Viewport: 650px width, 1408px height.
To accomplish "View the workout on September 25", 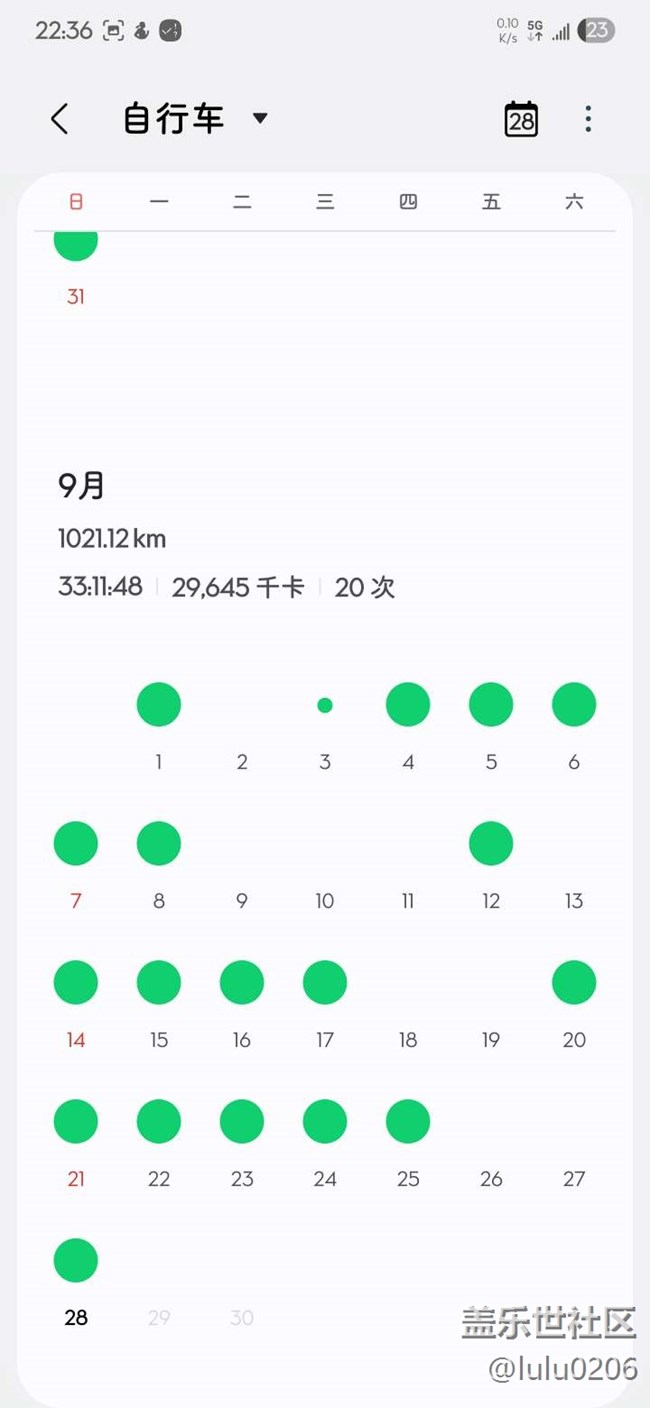I will [x=408, y=1122].
